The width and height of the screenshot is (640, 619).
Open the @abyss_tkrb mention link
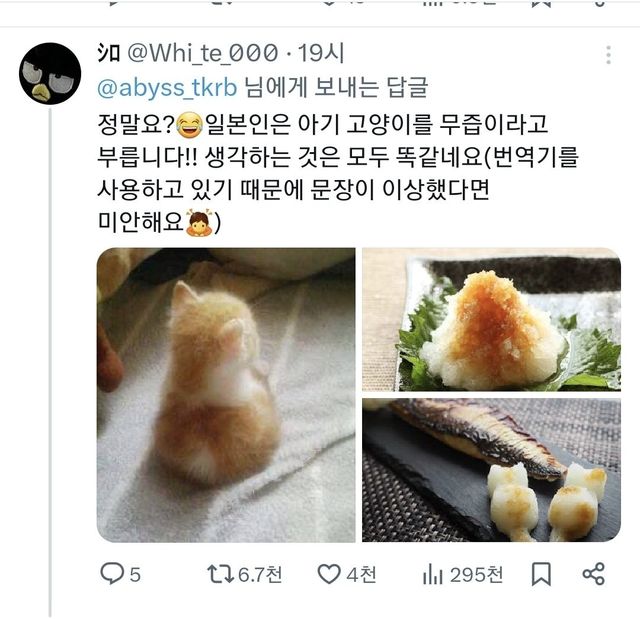pyautogui.click(x=168, y=88)
